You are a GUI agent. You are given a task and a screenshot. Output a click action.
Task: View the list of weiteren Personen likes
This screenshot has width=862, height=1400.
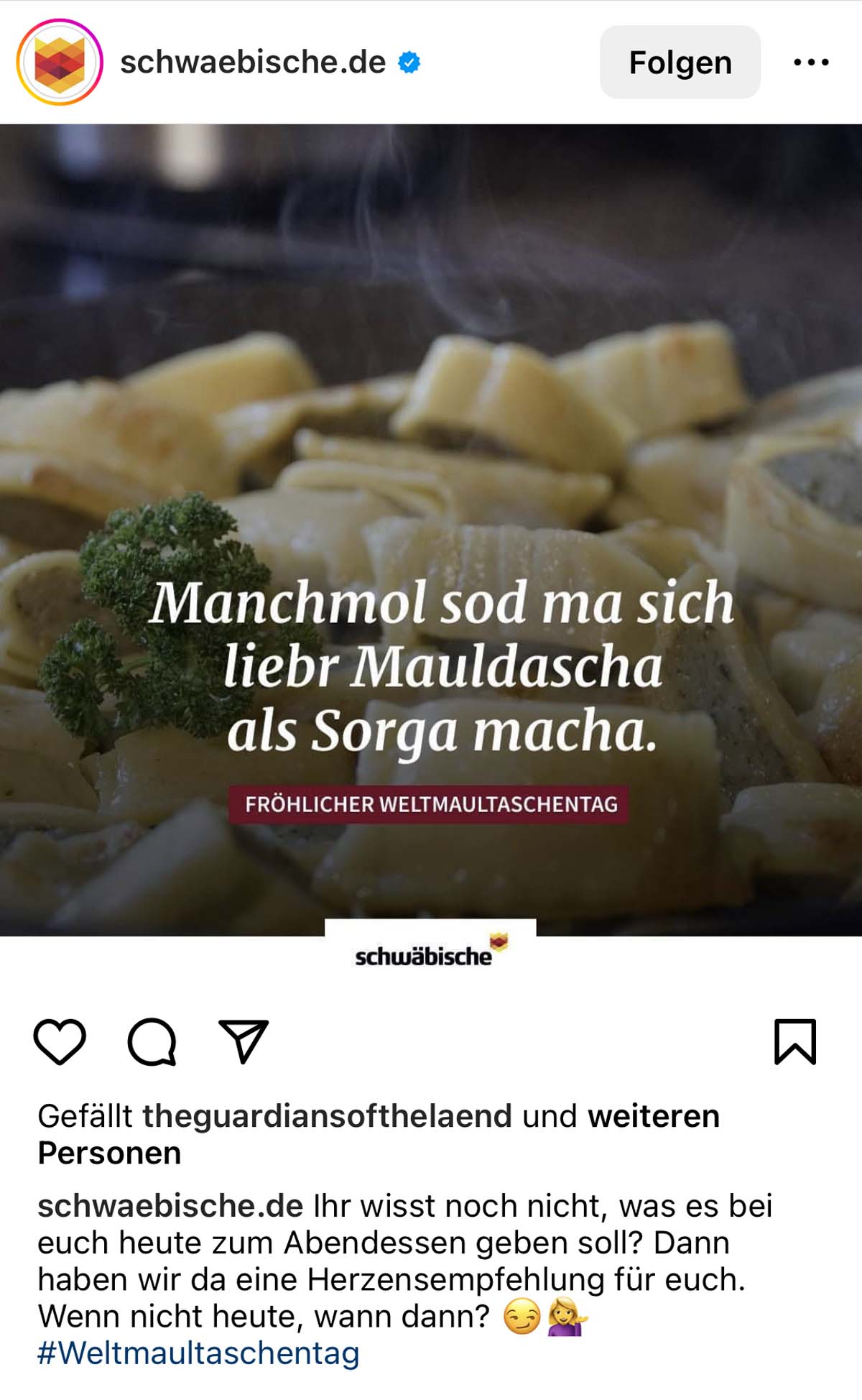pos(379,1135)
